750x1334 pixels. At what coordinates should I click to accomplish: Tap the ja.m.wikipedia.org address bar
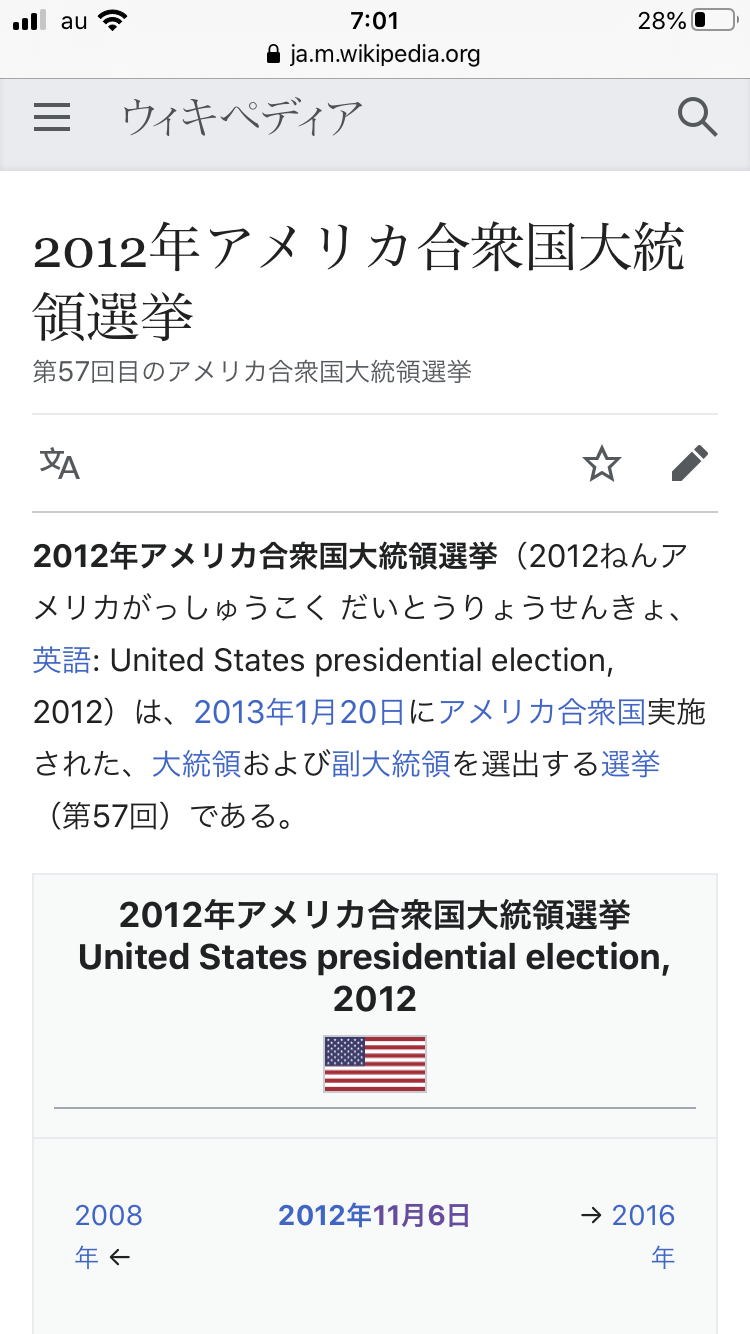tap(375, 54)
